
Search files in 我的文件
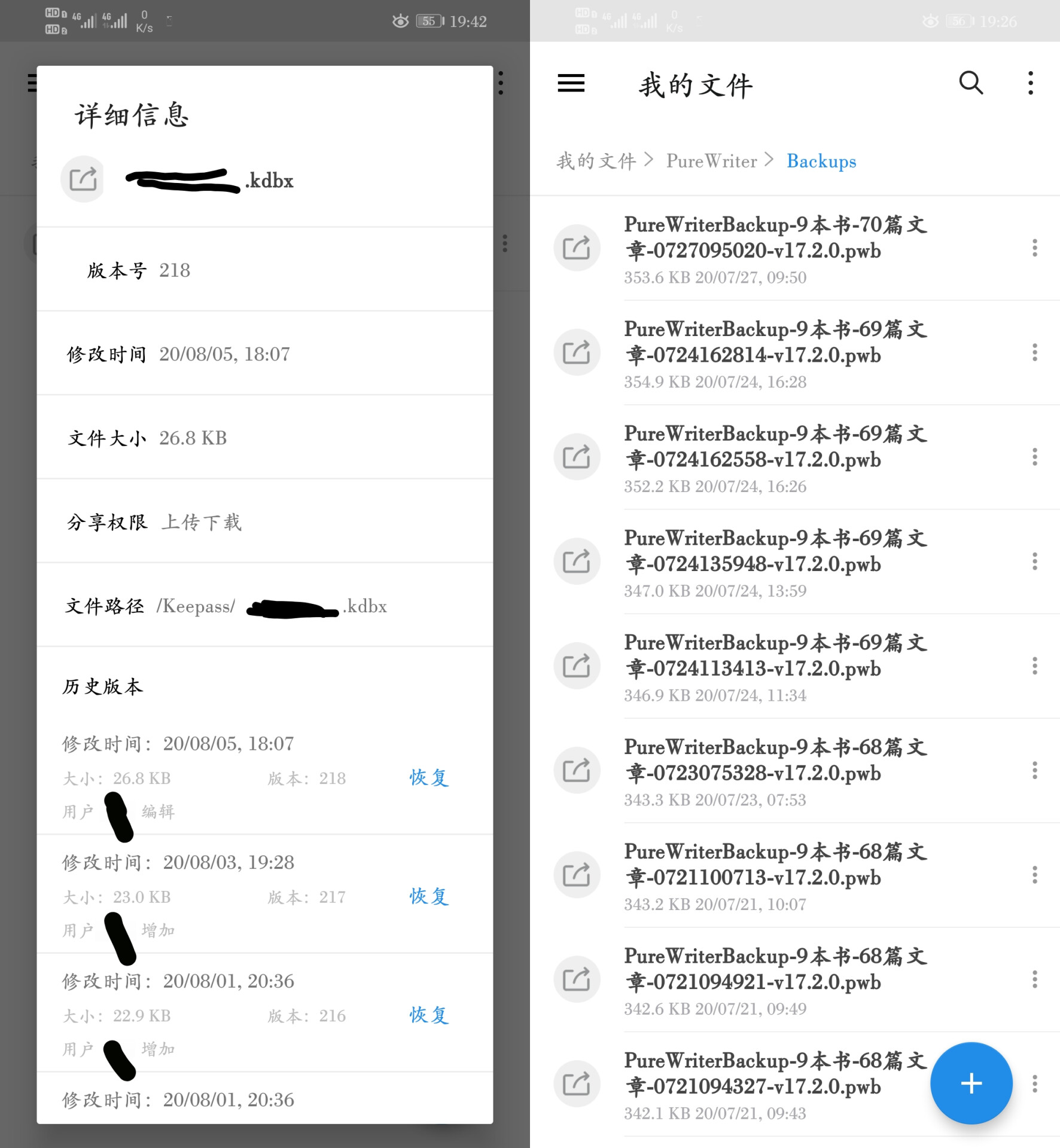970,83
